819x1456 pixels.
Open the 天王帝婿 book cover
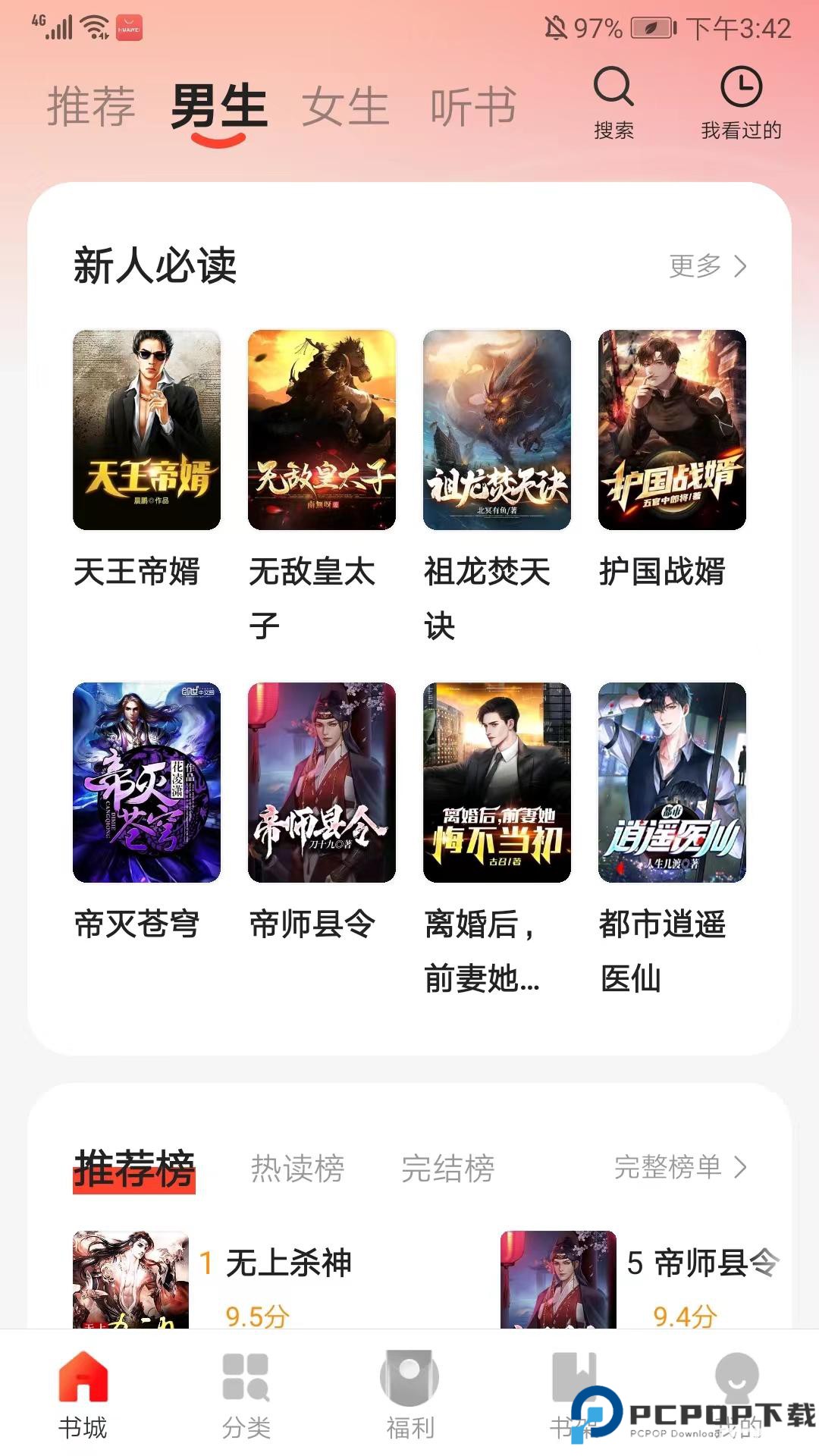[x=144, y=427]
